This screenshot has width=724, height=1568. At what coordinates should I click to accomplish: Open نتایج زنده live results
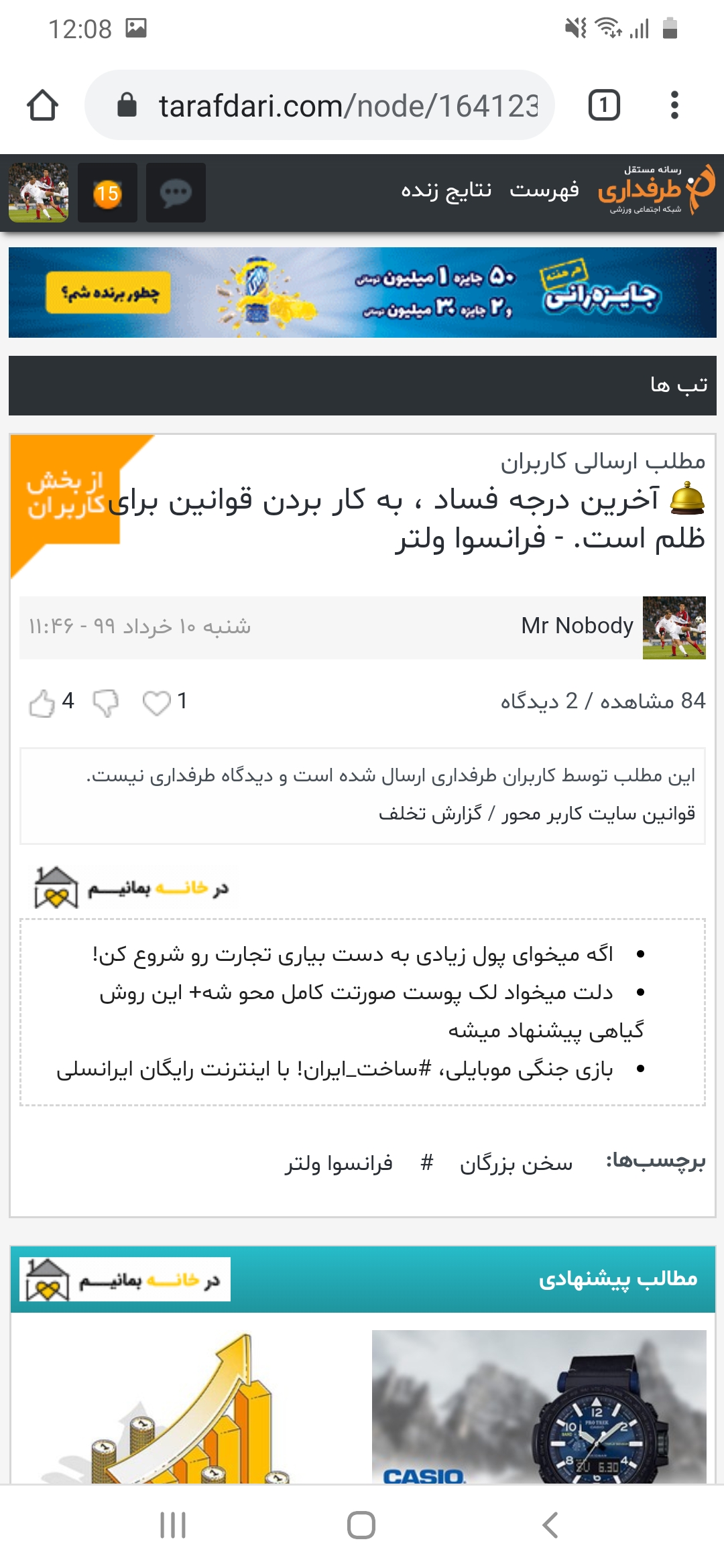coord(446,190)
